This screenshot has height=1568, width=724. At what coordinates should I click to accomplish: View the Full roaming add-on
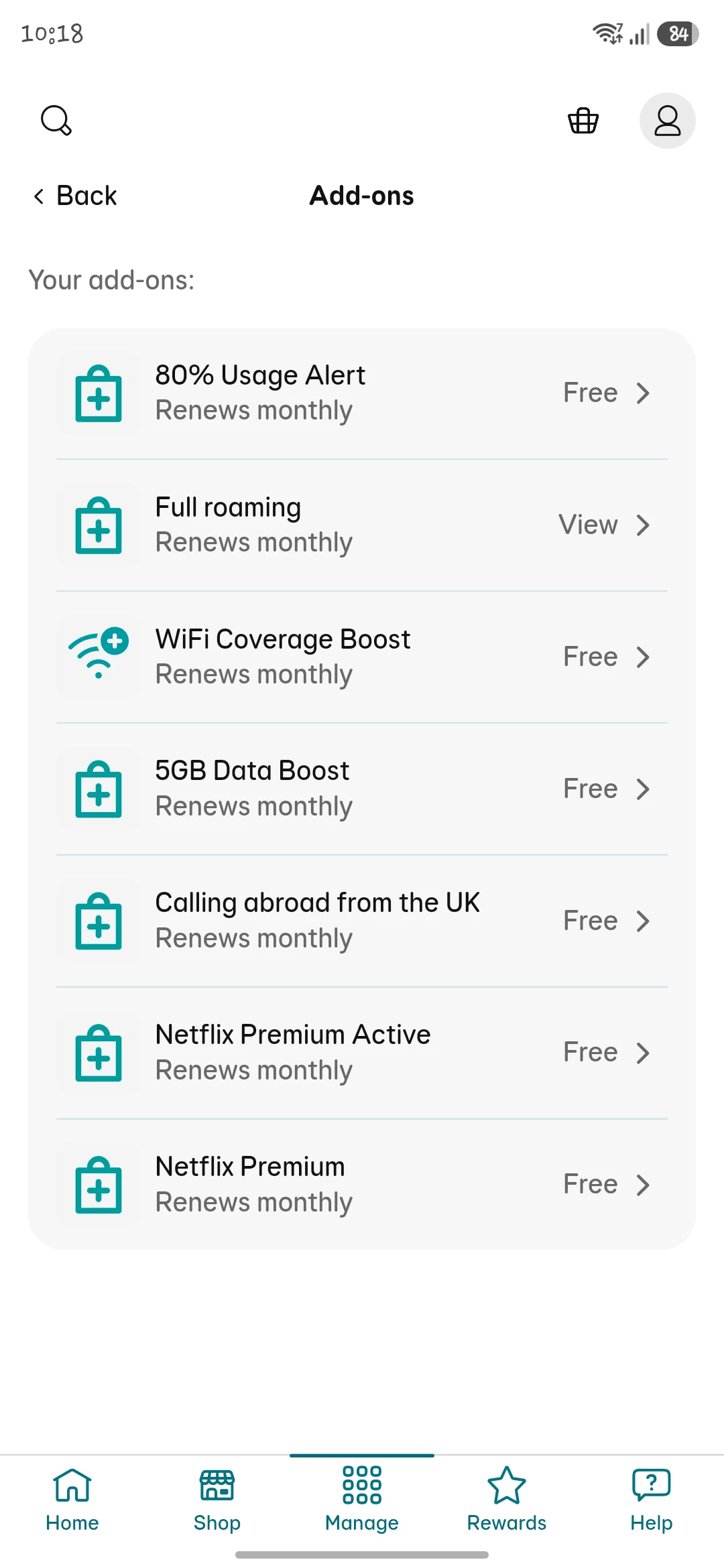point(362,525)
